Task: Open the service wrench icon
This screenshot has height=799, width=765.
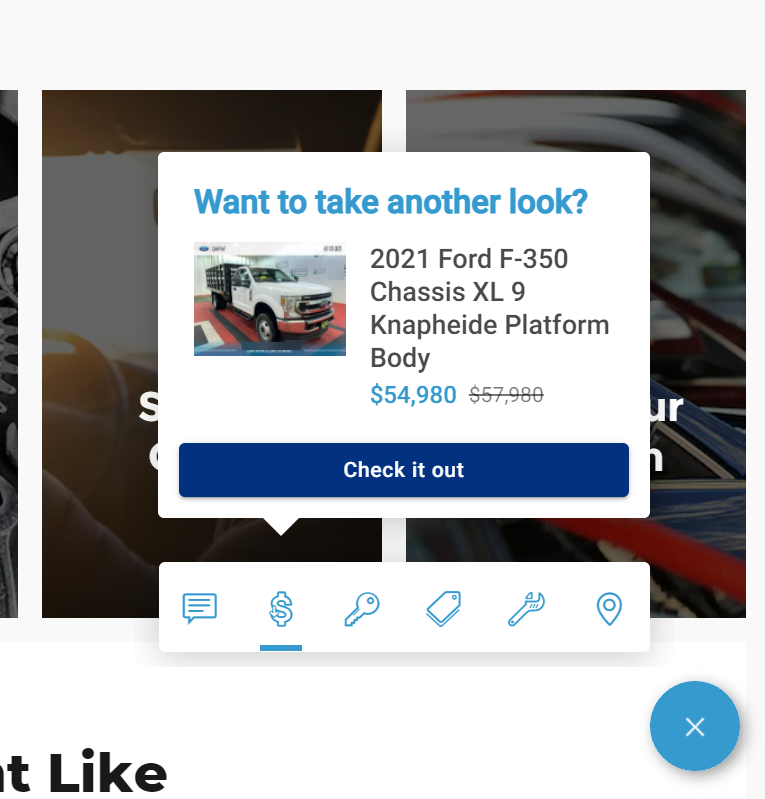Action: point(525,608)
